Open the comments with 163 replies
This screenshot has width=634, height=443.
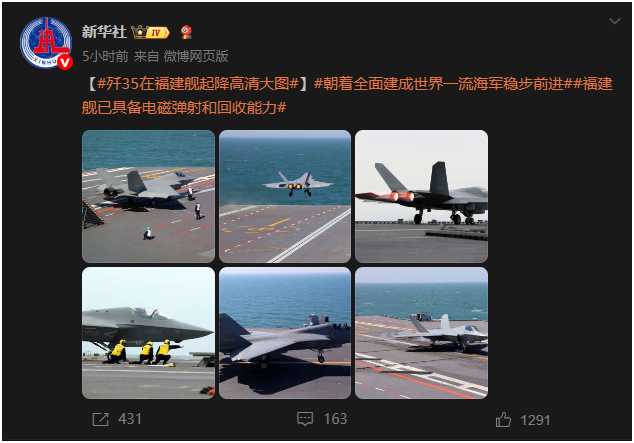(x=322, y=419)
